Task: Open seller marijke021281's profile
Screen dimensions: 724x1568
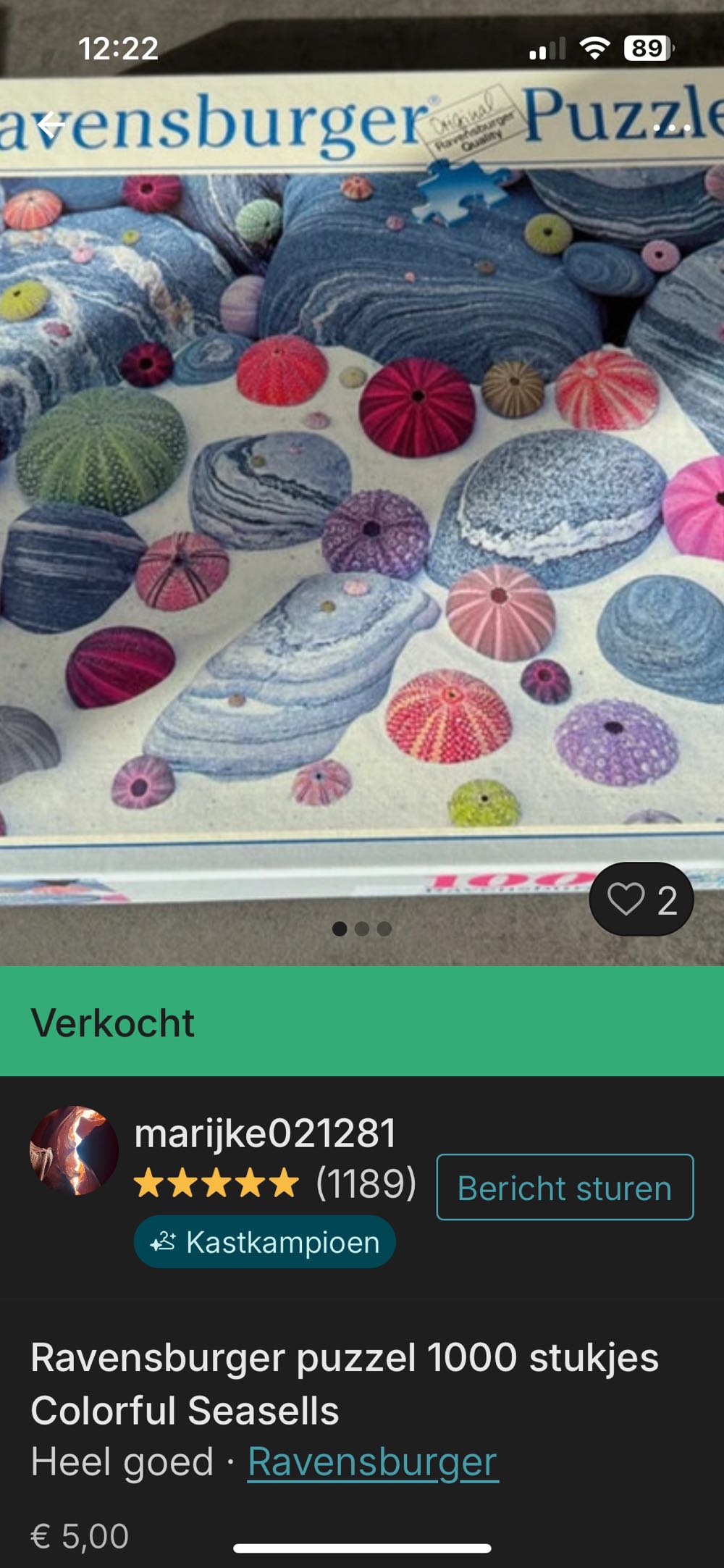Action: (265, 1133)
